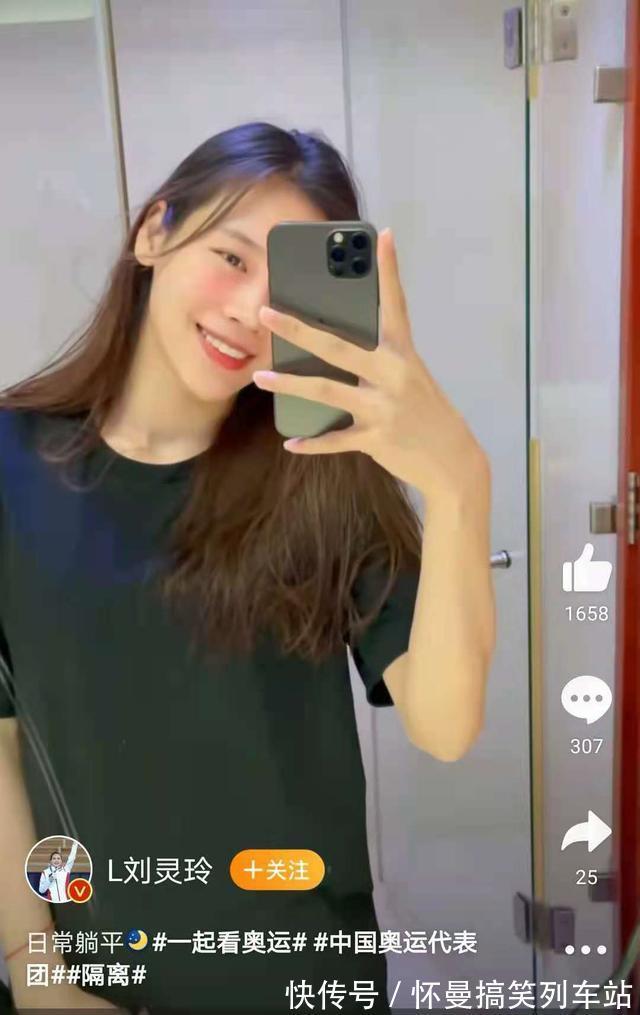Open L刘灵玲's profile avatar
The height and width of the screenshot is (1015, 640).
pyautogui.click(x=58, y=869)
